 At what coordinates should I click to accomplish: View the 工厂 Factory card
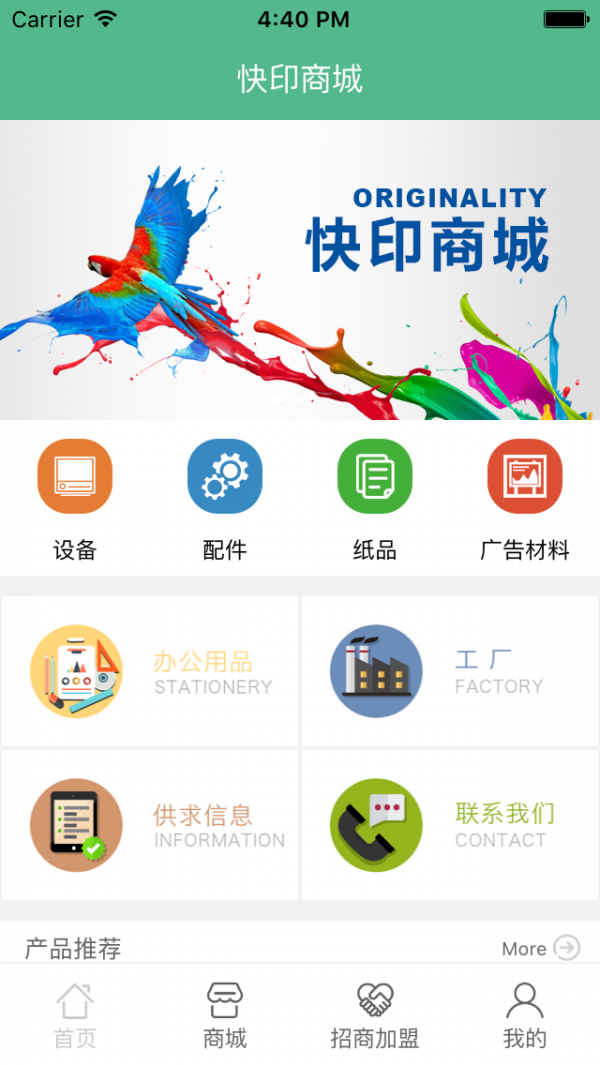(450, 671)
